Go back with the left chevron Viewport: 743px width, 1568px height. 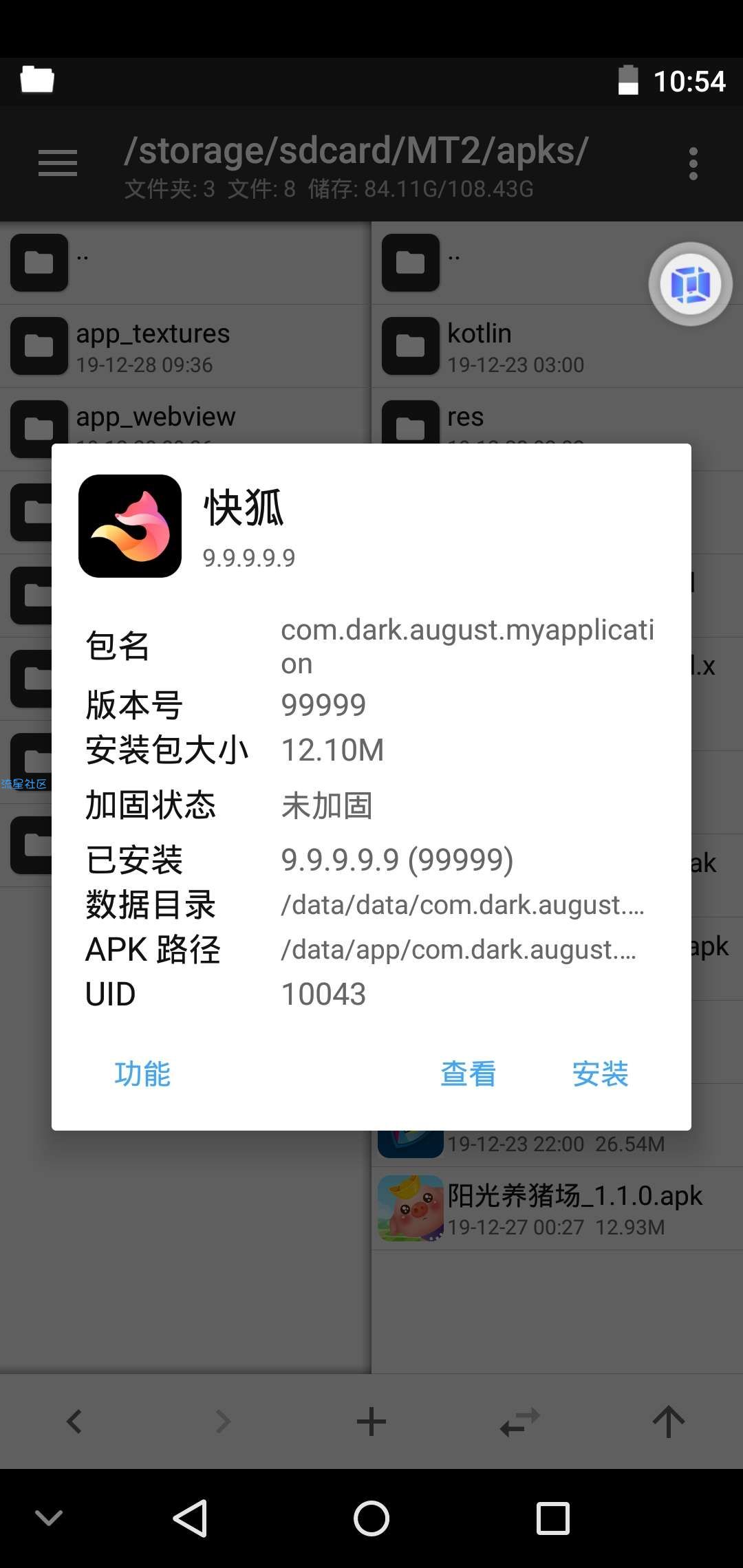click(x=74, y=1421)
